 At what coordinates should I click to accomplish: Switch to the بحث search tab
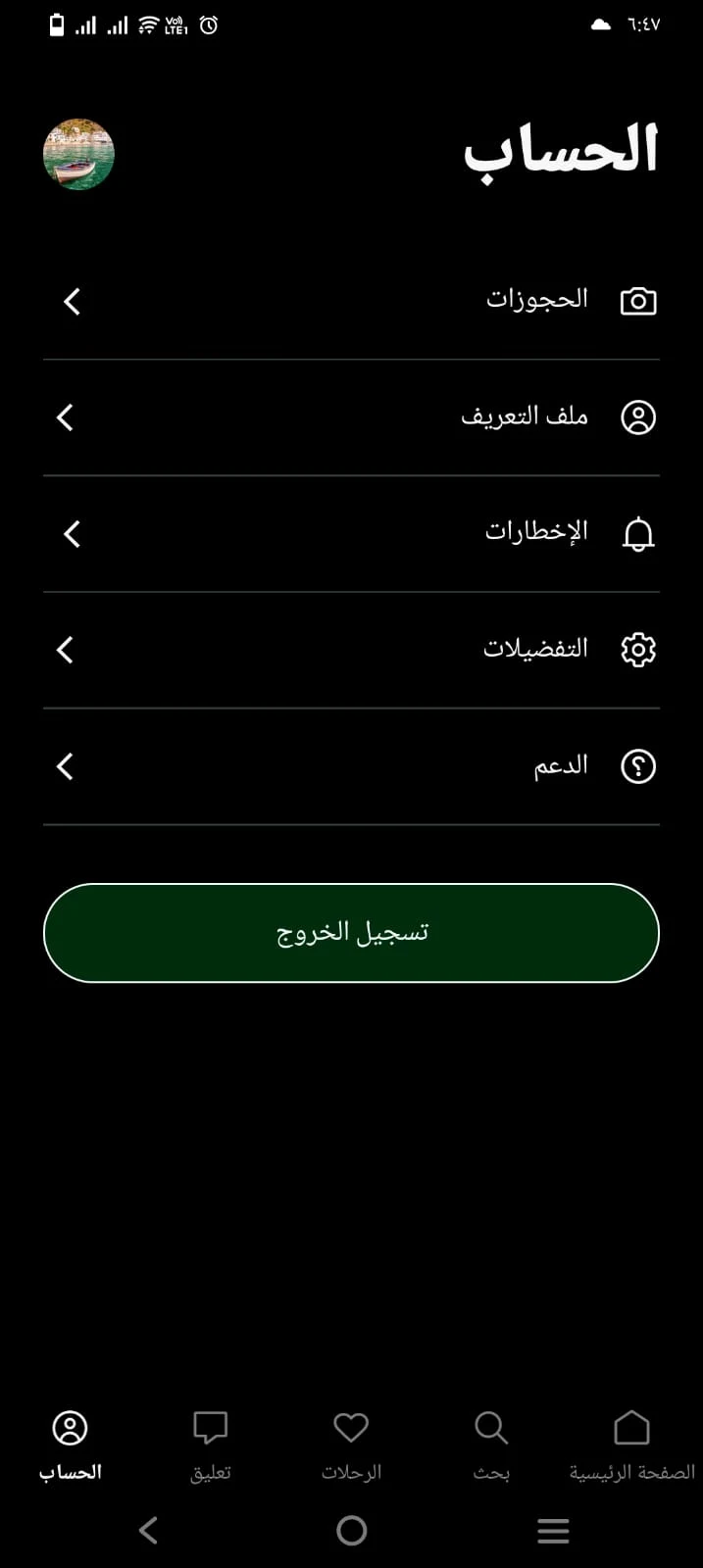491,1444
